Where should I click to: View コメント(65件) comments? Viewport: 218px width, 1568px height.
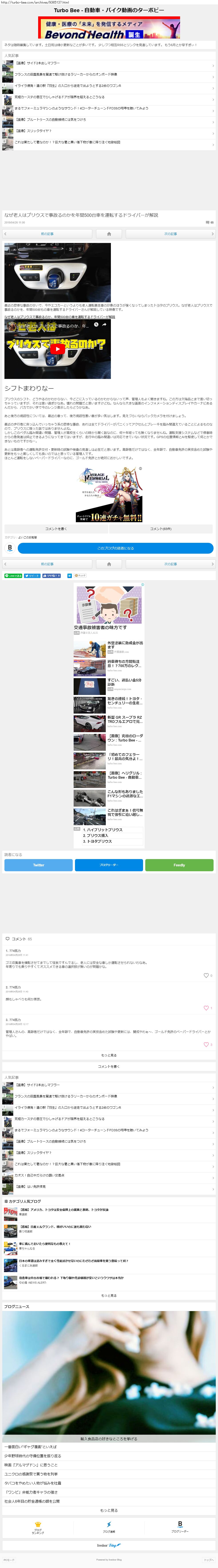(161, 529)
